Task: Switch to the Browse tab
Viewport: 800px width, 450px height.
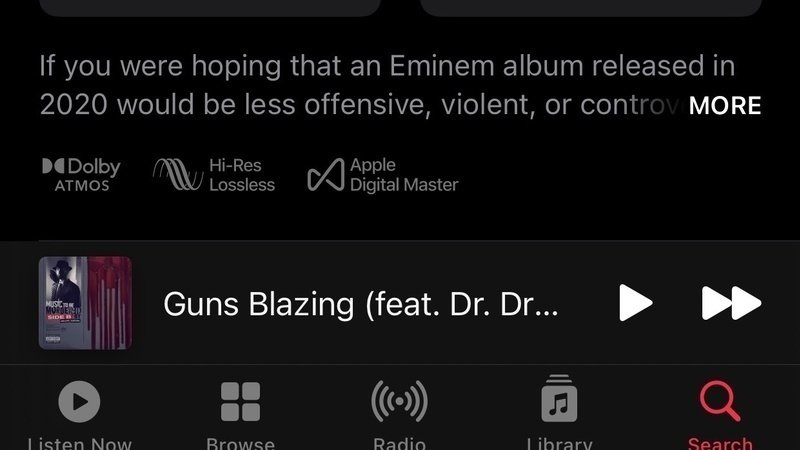Action: [240, 412]
